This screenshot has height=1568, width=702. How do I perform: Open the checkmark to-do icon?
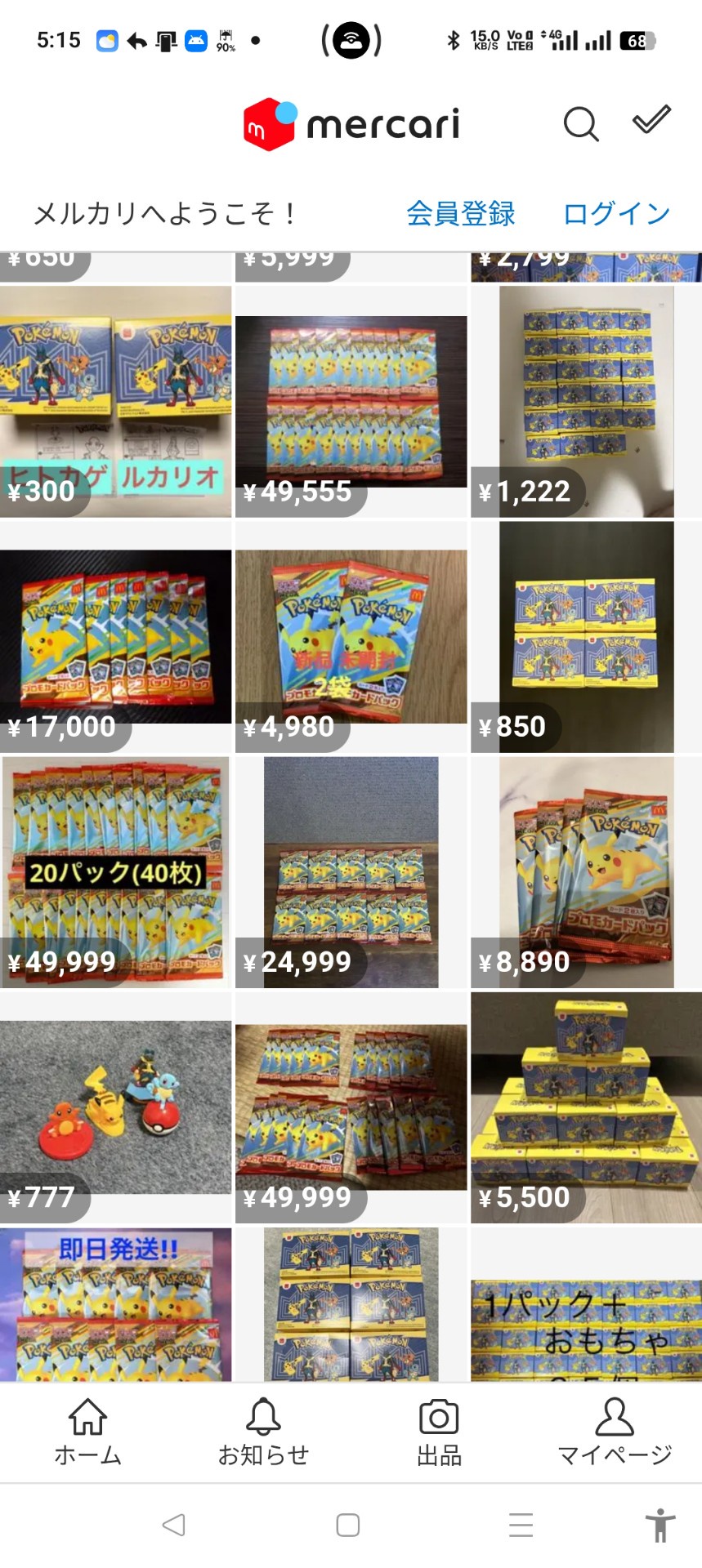[651, 121]
